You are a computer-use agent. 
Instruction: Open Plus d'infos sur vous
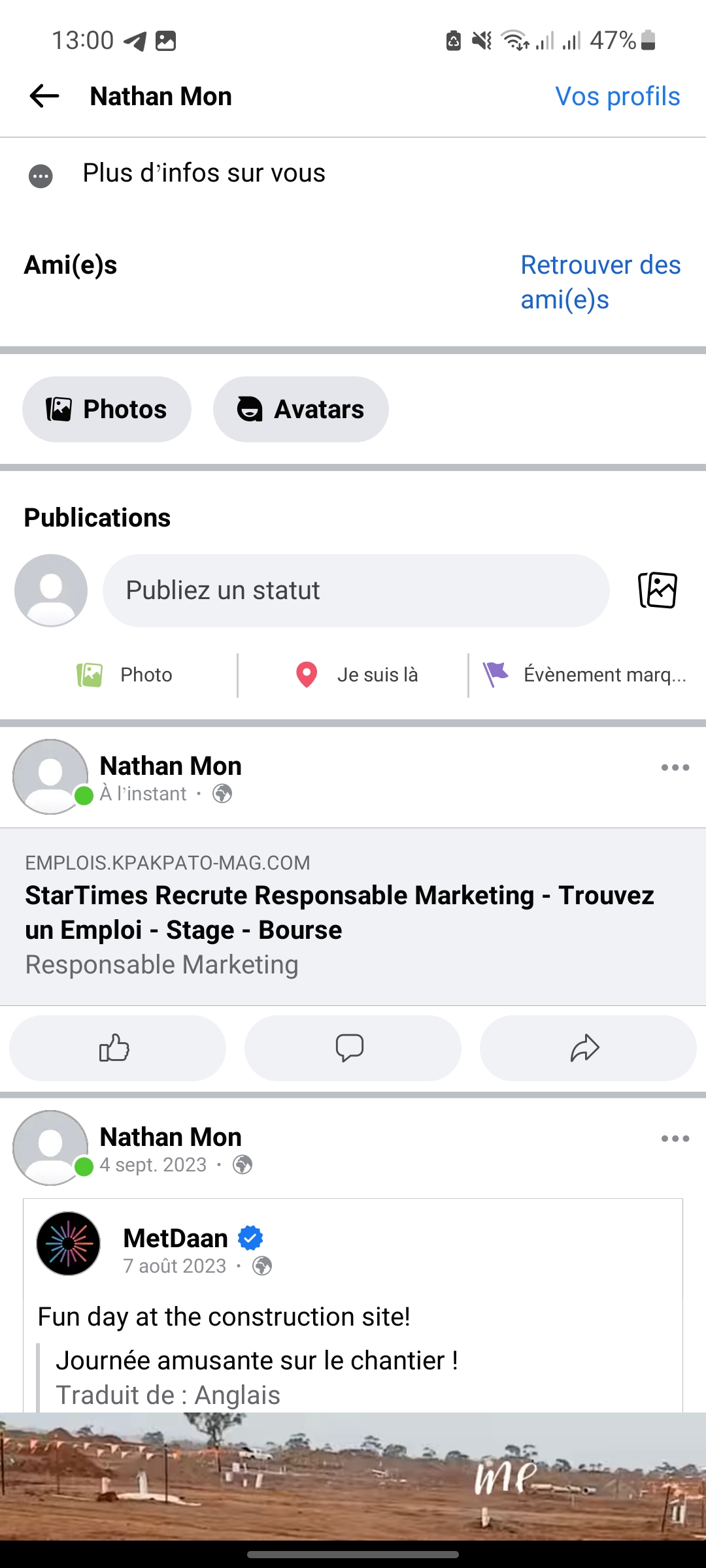coord(203,174)
